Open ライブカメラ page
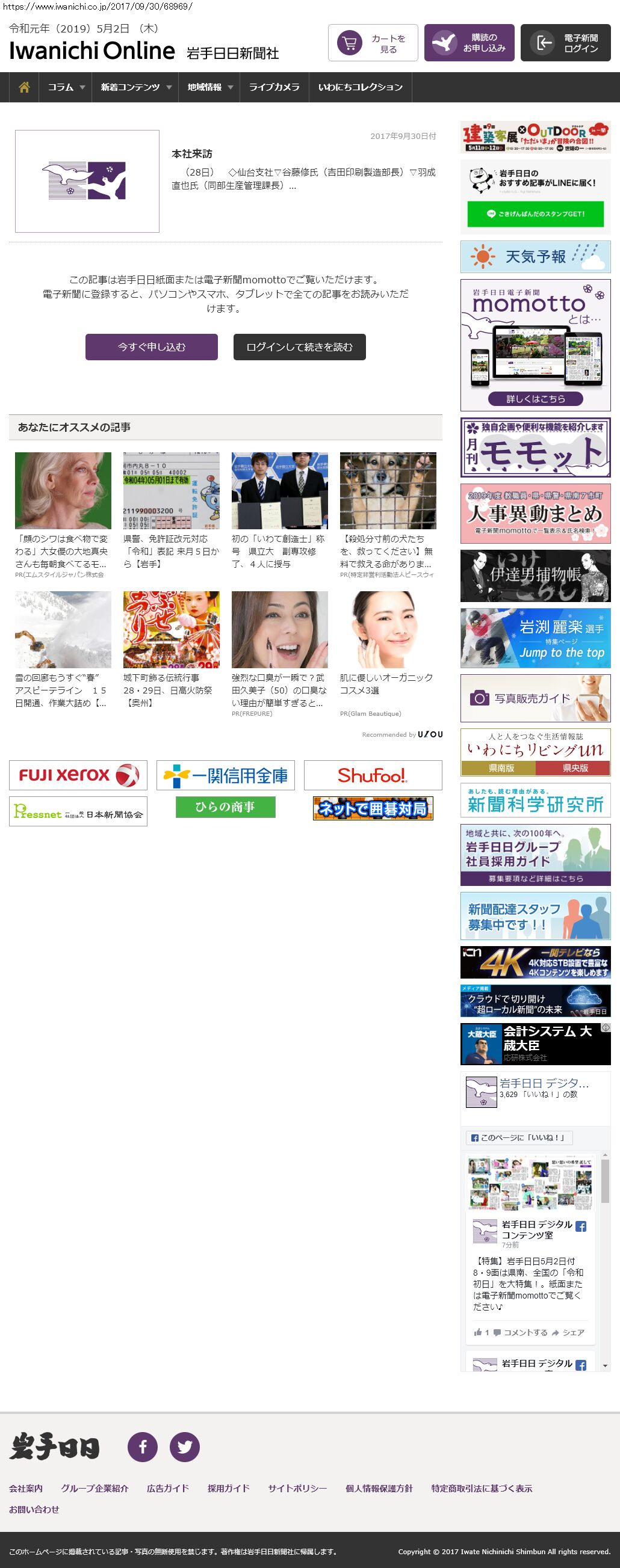The width and height of the screenshot is (620, 1568). click(274, 87)
